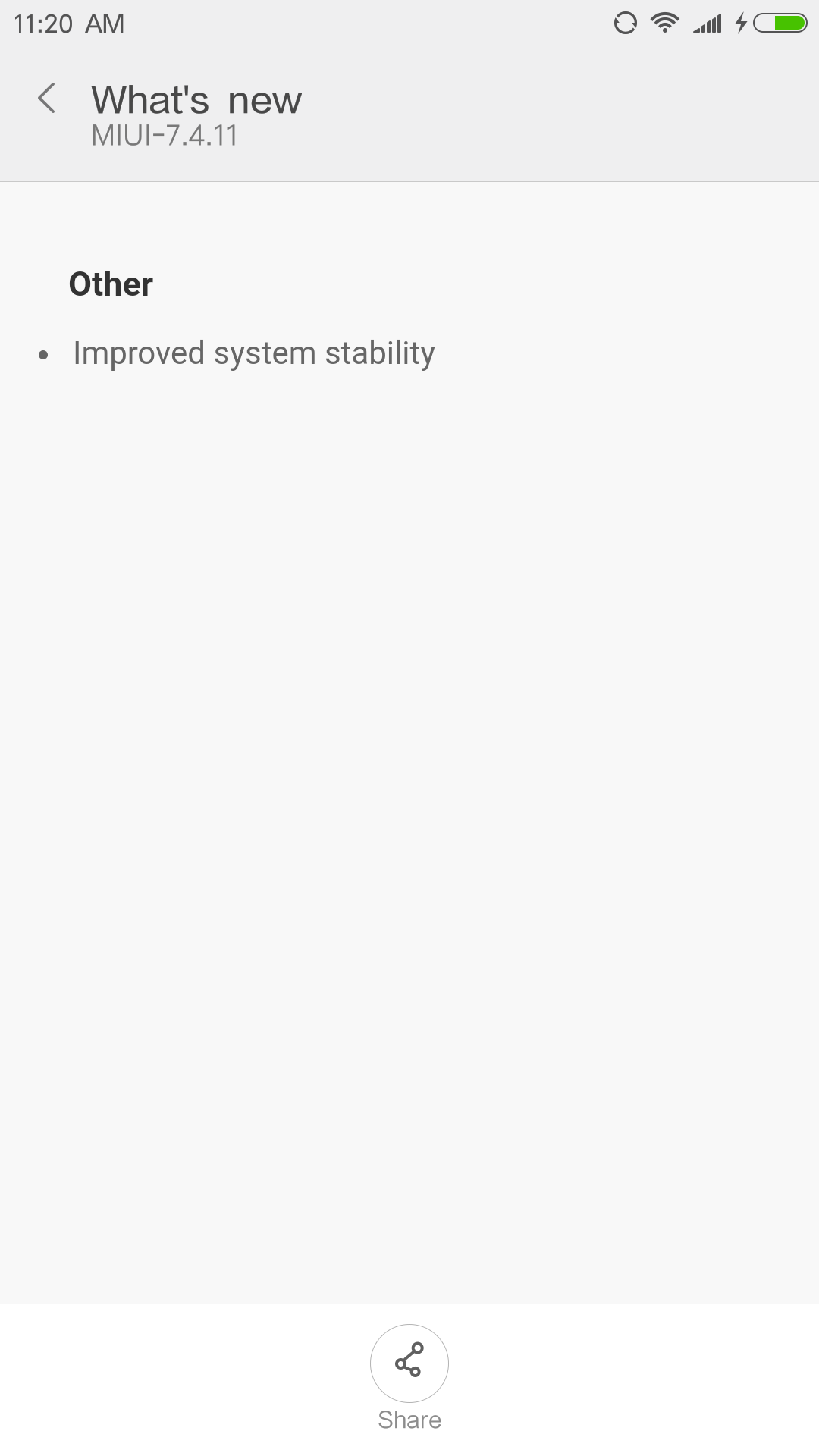Go back from What's new
This screenshot has height=1456, width=819.
pos(47,99)
